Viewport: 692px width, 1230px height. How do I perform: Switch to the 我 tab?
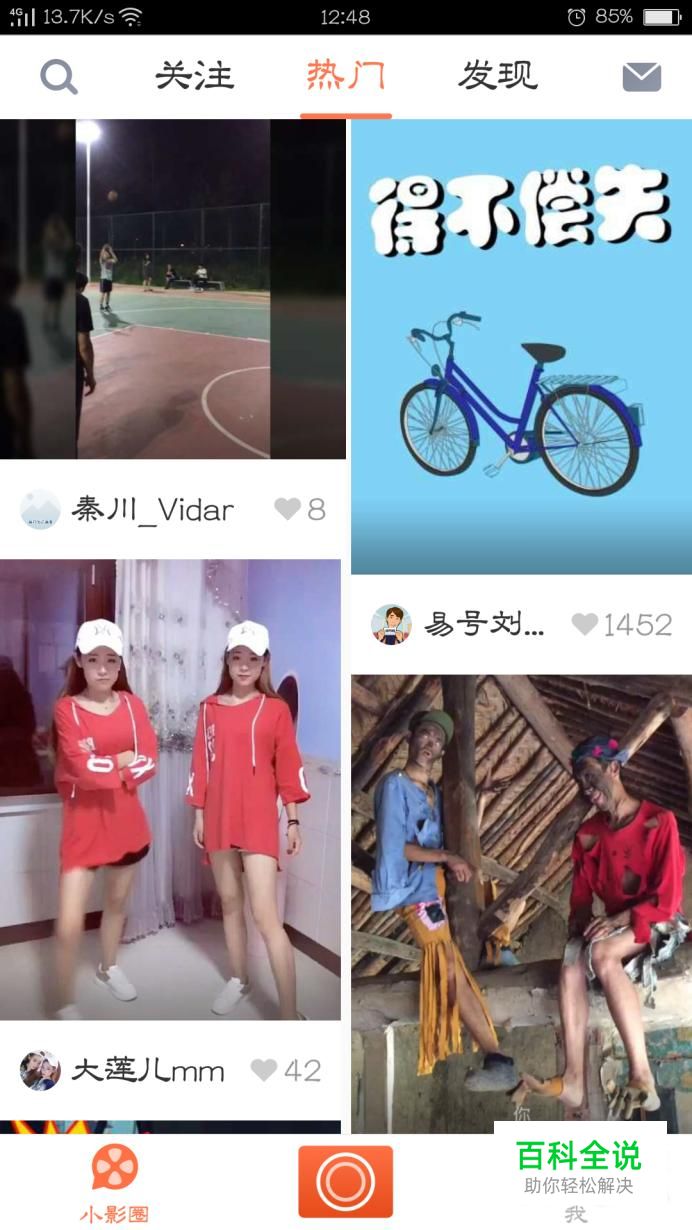pos(576,1214)
